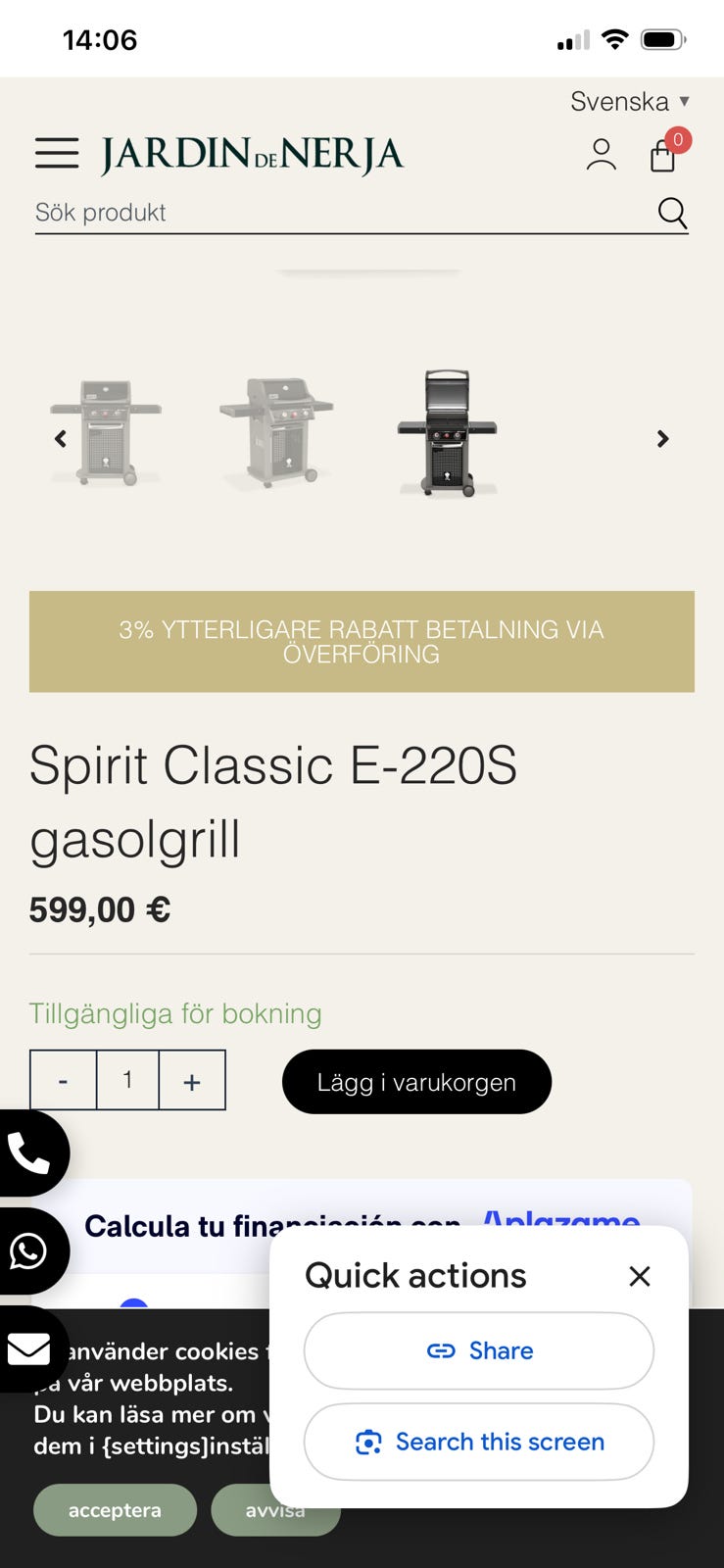
Task: View the shopping cart with 0 items
Action: tap(664, 155)
